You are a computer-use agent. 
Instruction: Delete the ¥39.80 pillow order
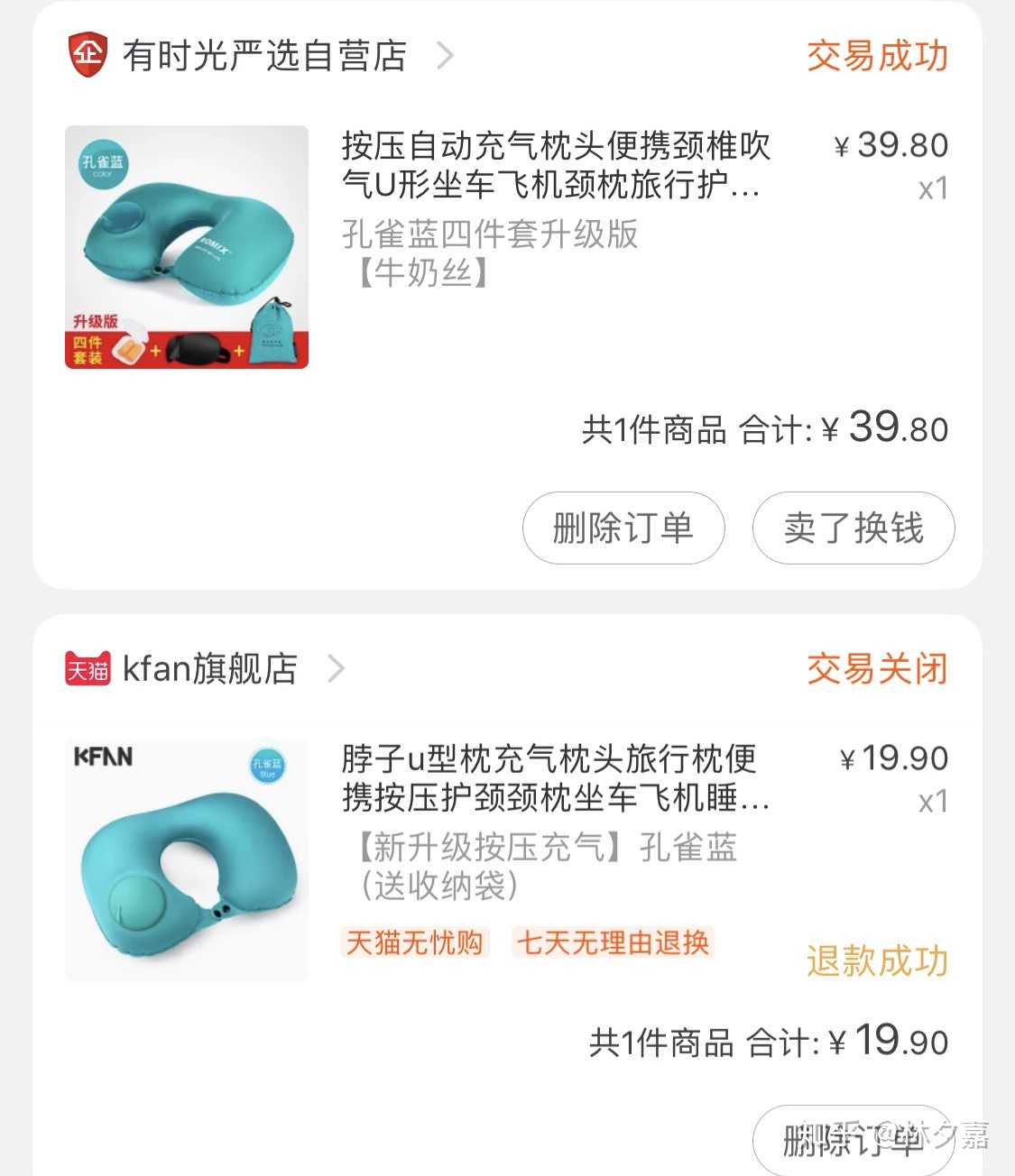tap(623, 528)
